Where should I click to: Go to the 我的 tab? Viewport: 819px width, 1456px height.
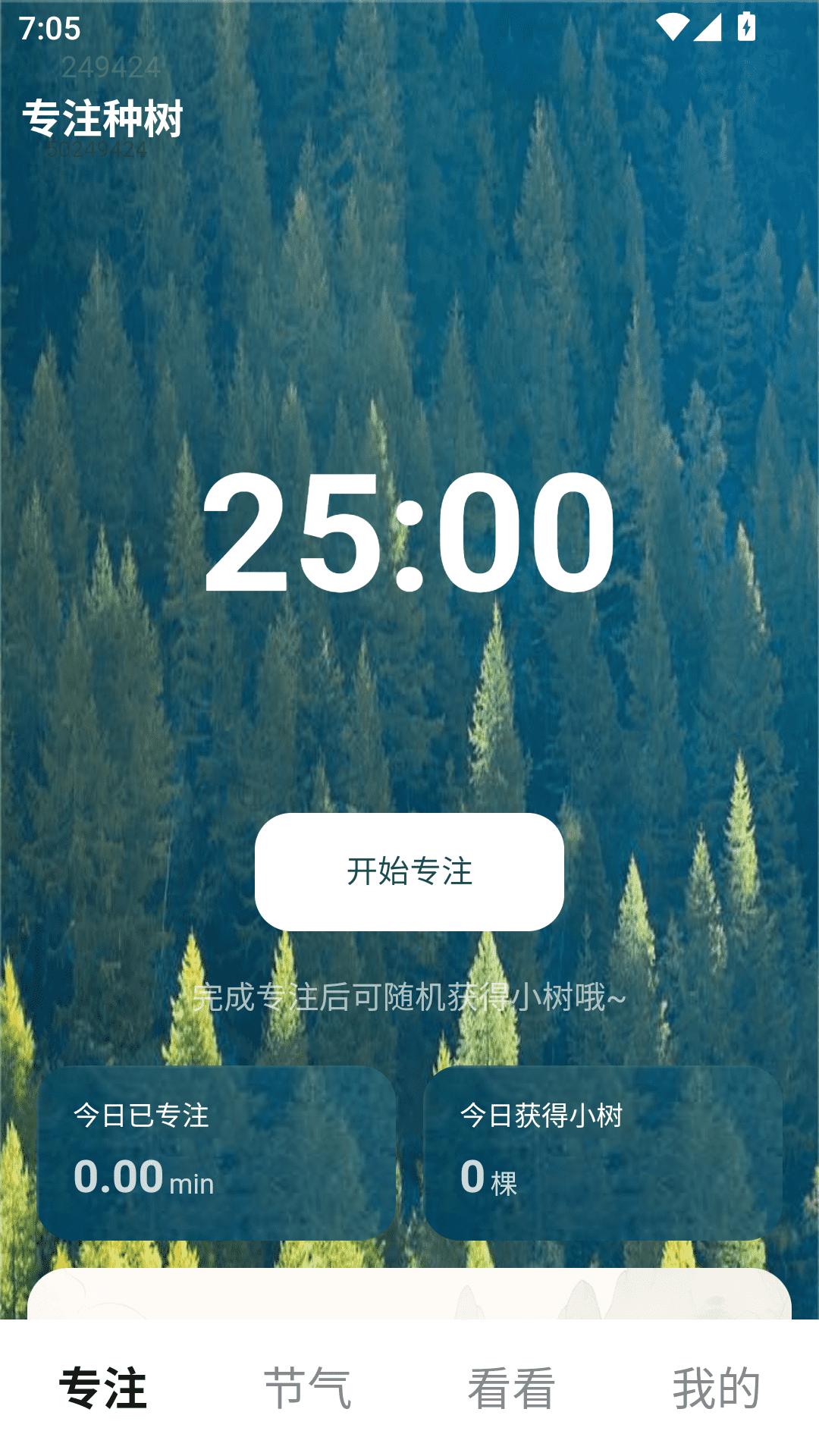tap(716, 1388)
